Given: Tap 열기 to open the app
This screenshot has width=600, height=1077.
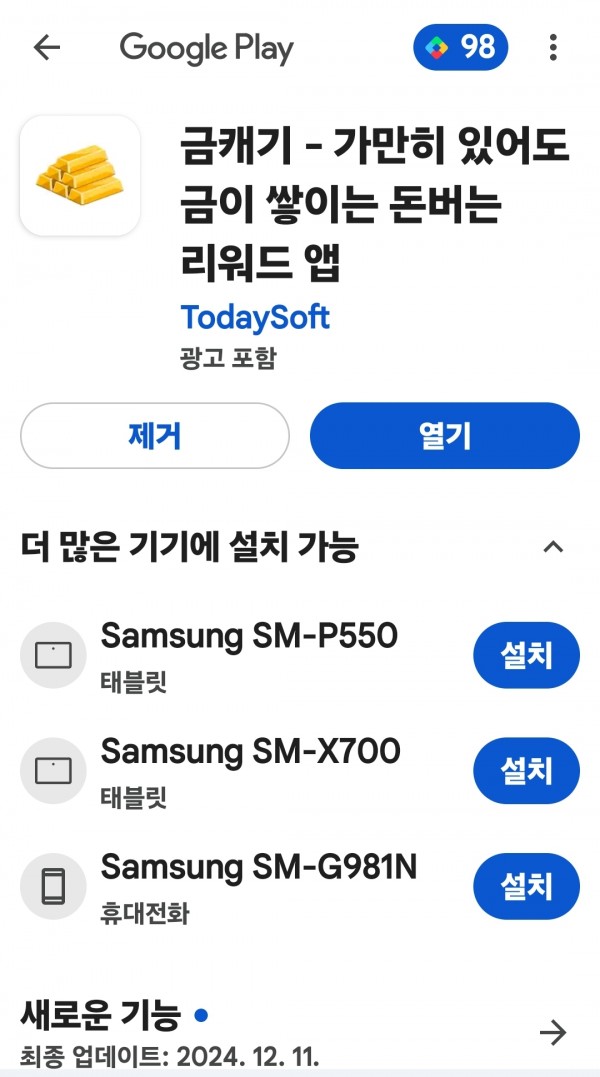Looking at the screenshot, I should [x=445, y=435].
